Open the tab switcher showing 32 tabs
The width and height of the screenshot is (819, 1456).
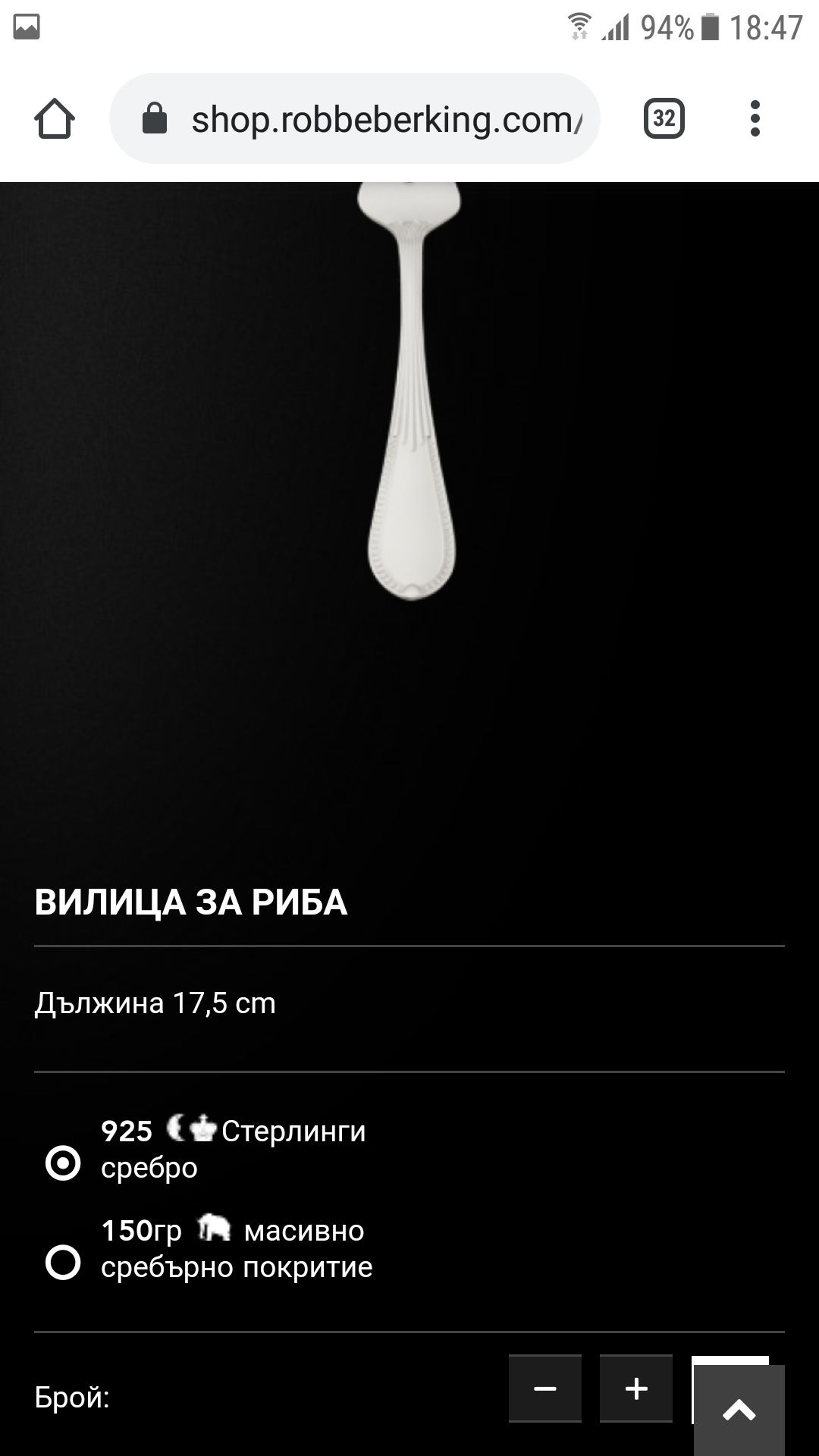[x=664, y=119]
